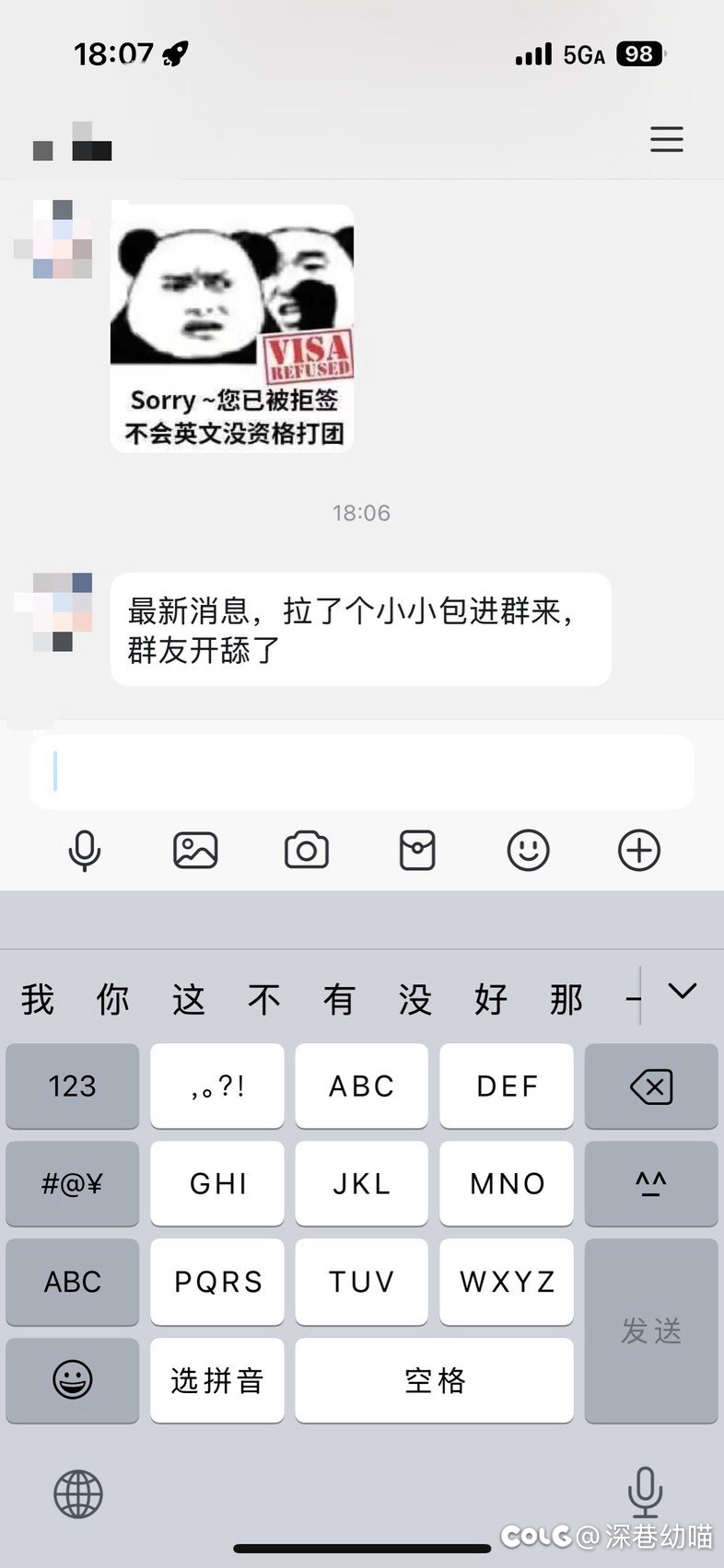Open the panda VISA REFUSED meme image
This screenshot has height=1568, width=724.
[x=232, y=328]
